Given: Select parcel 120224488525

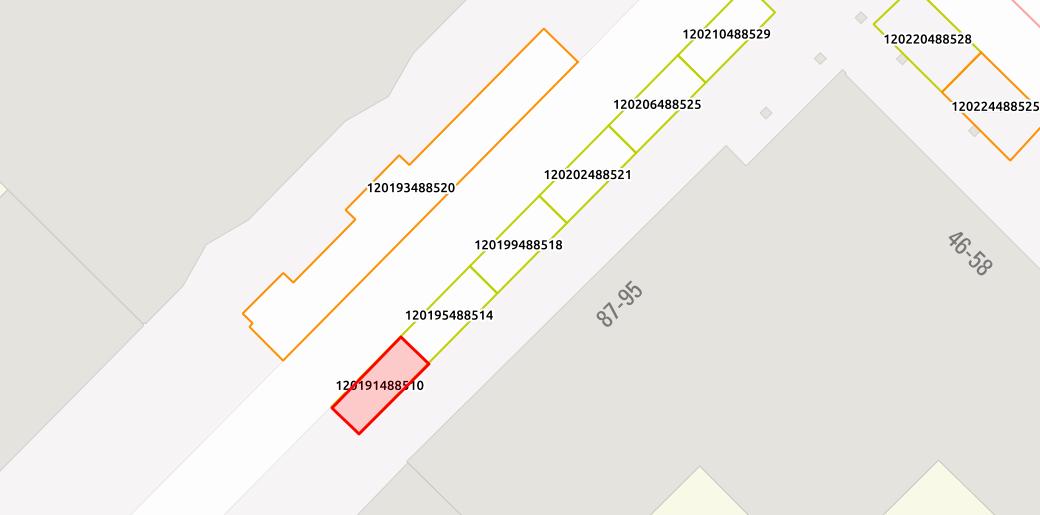Looking at the screenshot, I should [995, 106].
